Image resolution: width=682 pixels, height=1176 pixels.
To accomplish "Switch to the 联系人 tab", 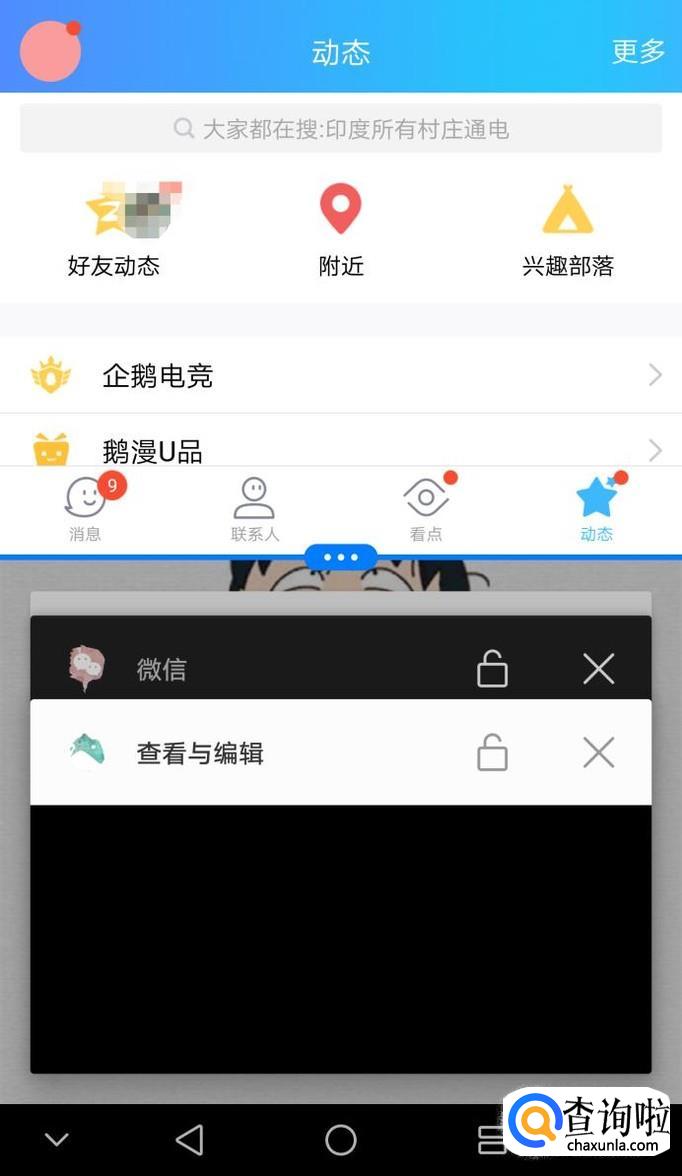I will (x=255, y=508).
